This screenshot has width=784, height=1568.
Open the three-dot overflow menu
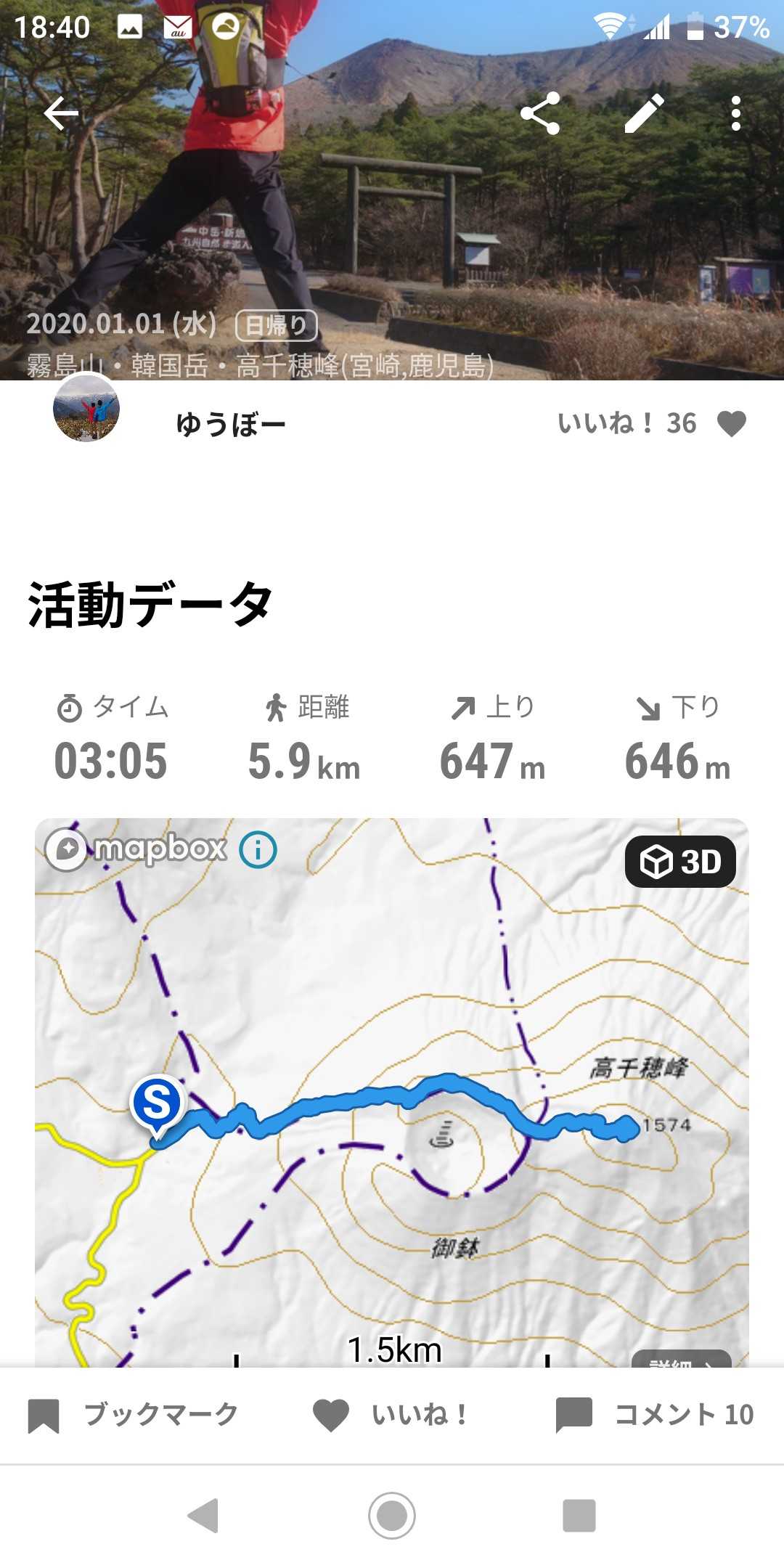coord(736,113)
